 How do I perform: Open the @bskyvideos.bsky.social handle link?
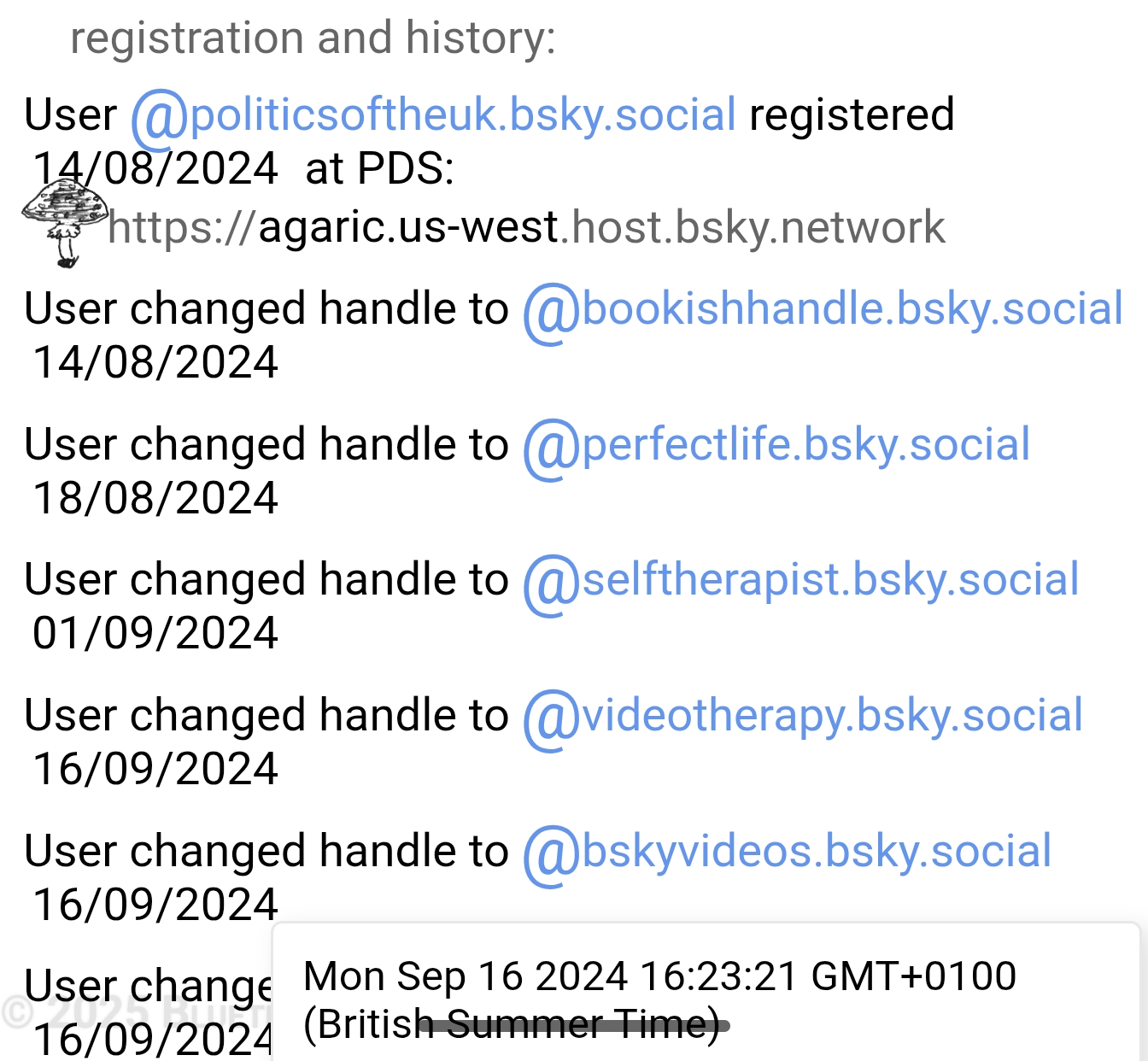788,852
